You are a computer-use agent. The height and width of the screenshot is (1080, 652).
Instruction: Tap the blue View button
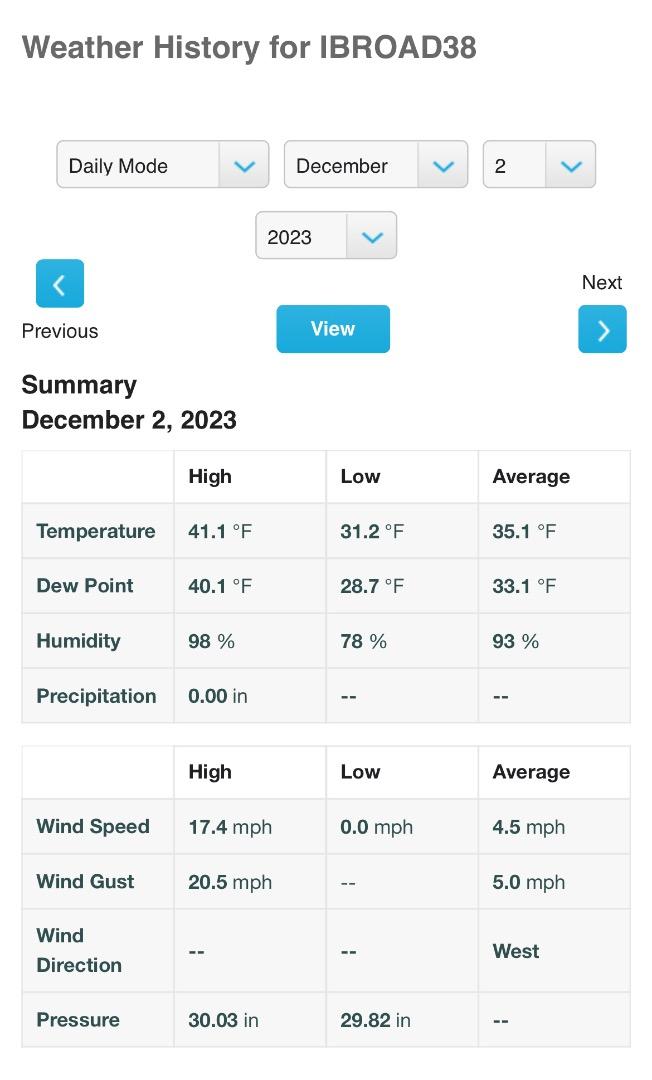click(x=333, y=329)
